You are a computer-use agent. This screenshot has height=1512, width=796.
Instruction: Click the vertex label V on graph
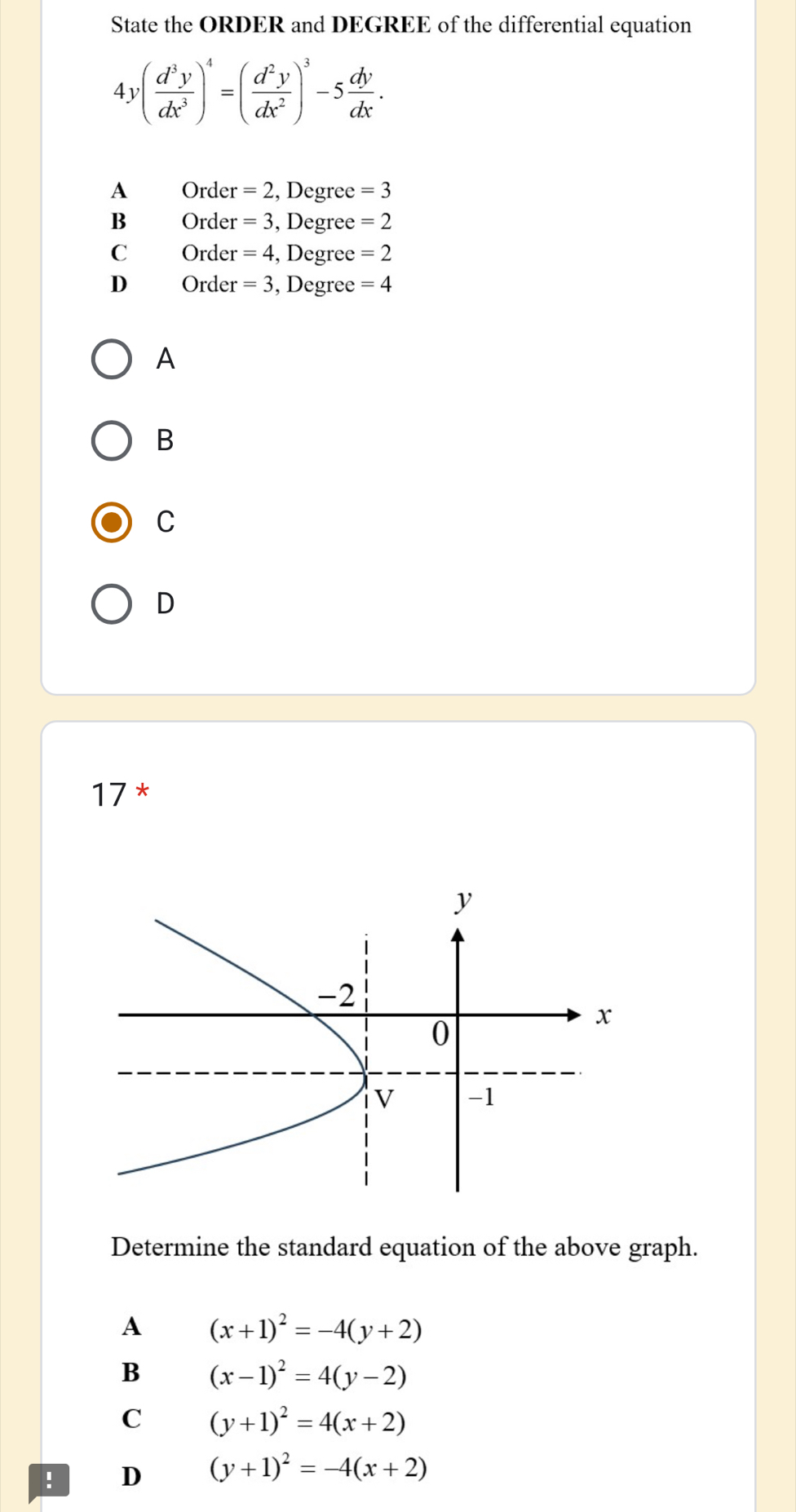coord(386,1099)
